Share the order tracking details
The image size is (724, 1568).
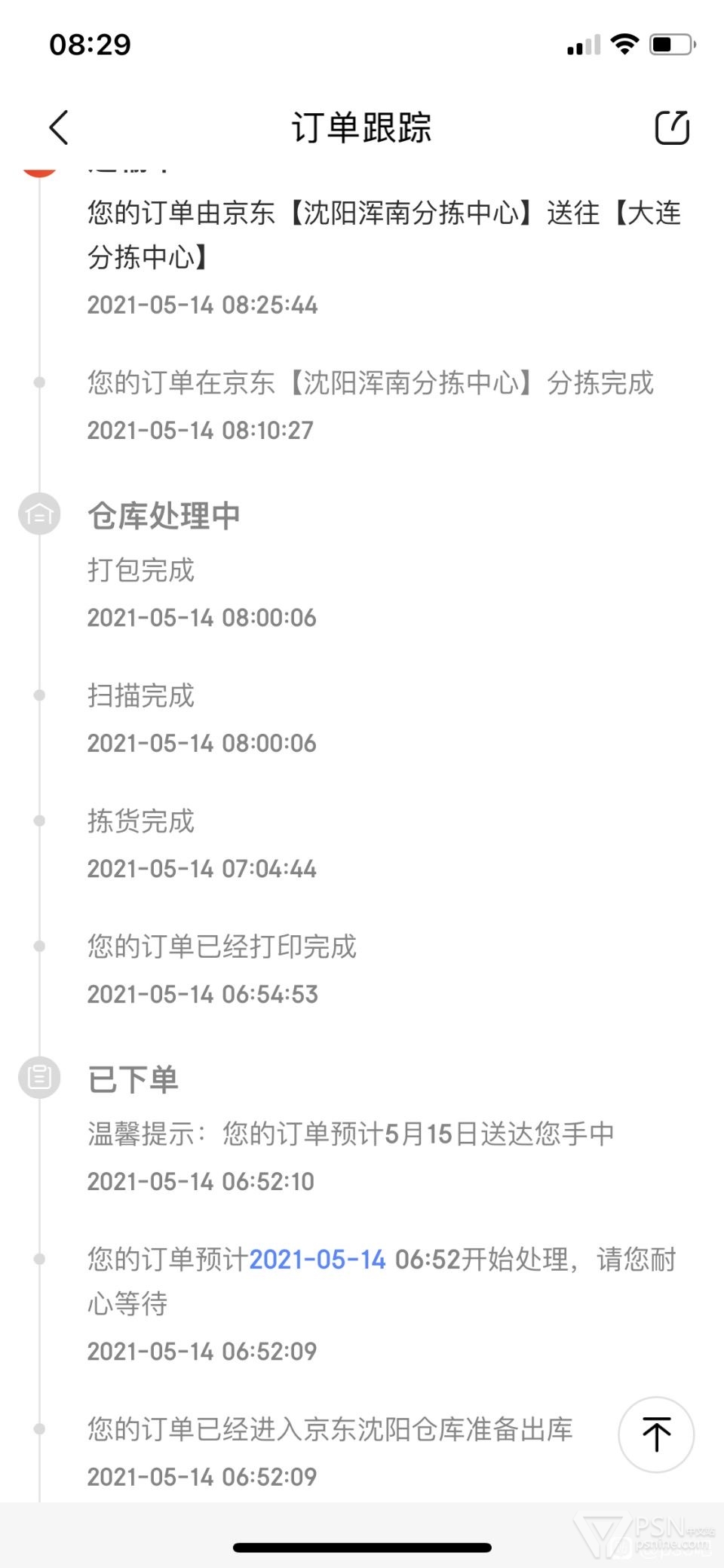click(672, 127)
